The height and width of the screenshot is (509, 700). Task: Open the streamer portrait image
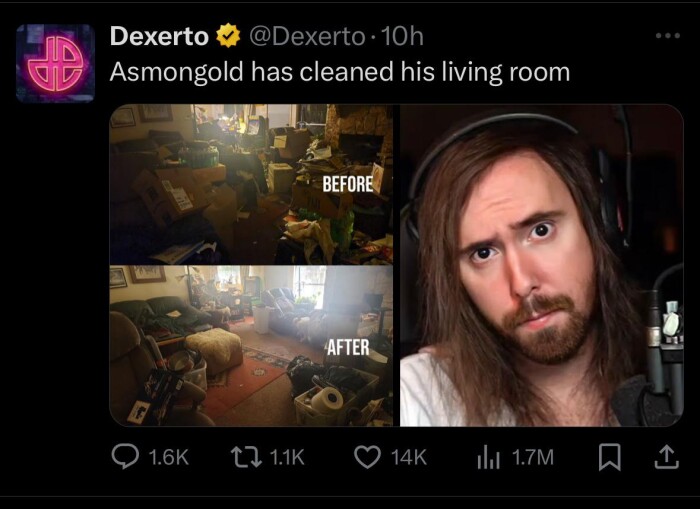pos(541,265)
